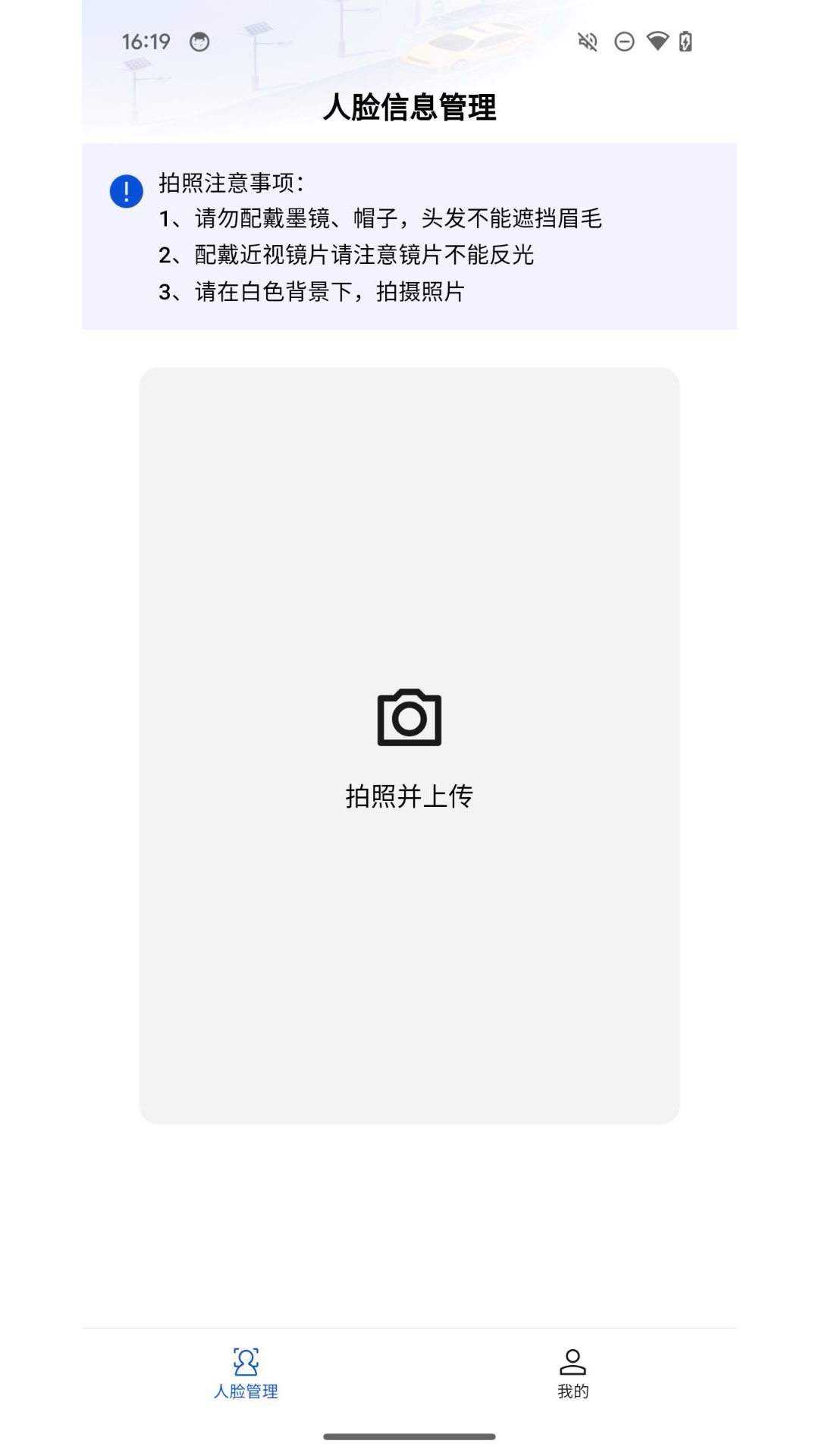This screenshot has width=819, height=1456.
Task: Tap 拍照并上传 to upload a photo
Action: click(409, 795)
